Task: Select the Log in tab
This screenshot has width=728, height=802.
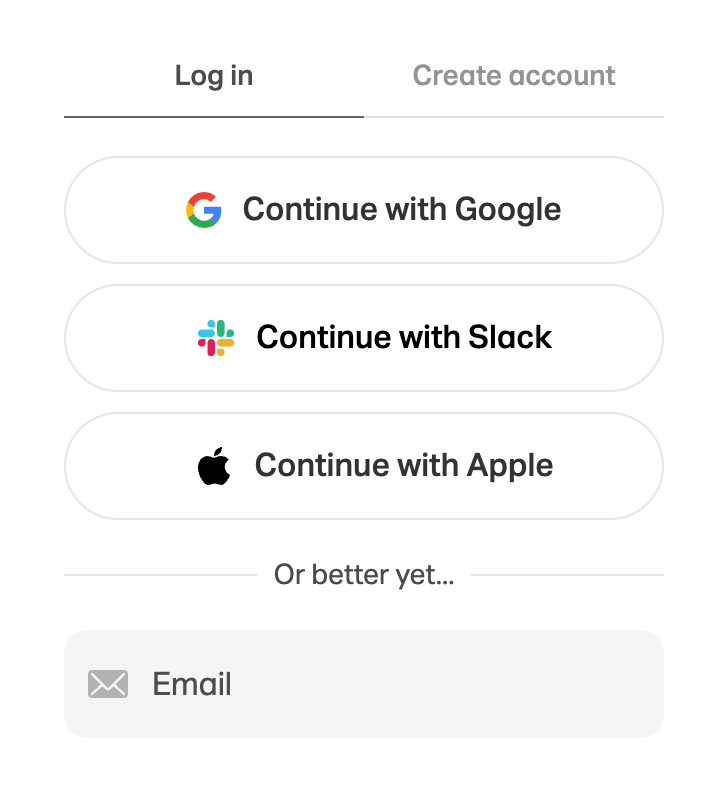Action: [x=213, y=75]
